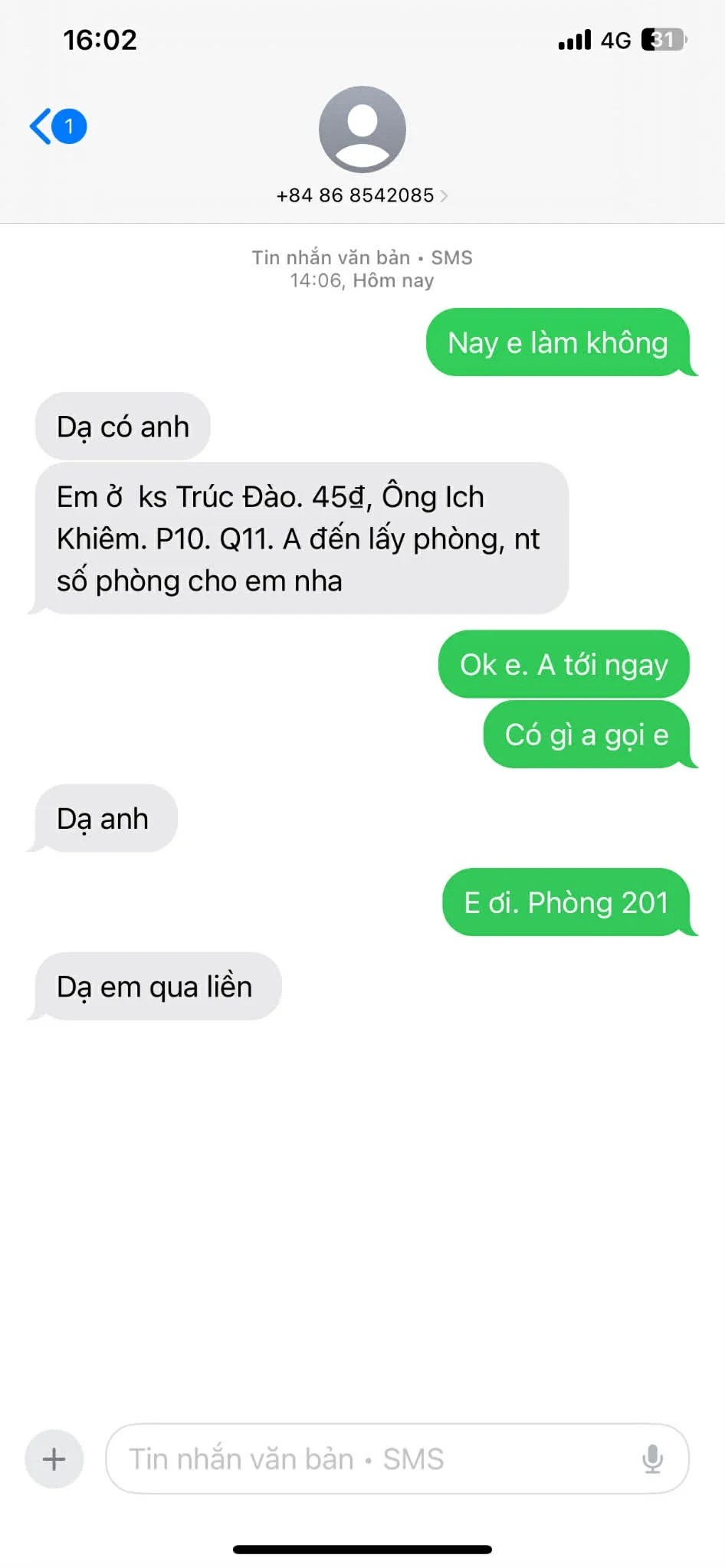Start voice dictation with the microphone
Screen dimensions: 725x1568
tap(652, 1458)
